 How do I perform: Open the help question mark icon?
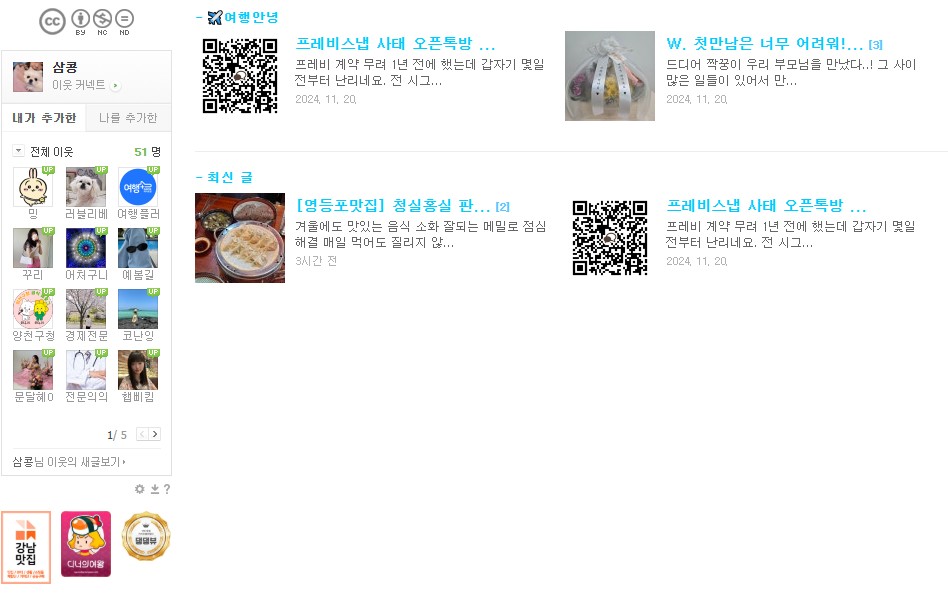(167, 489)
